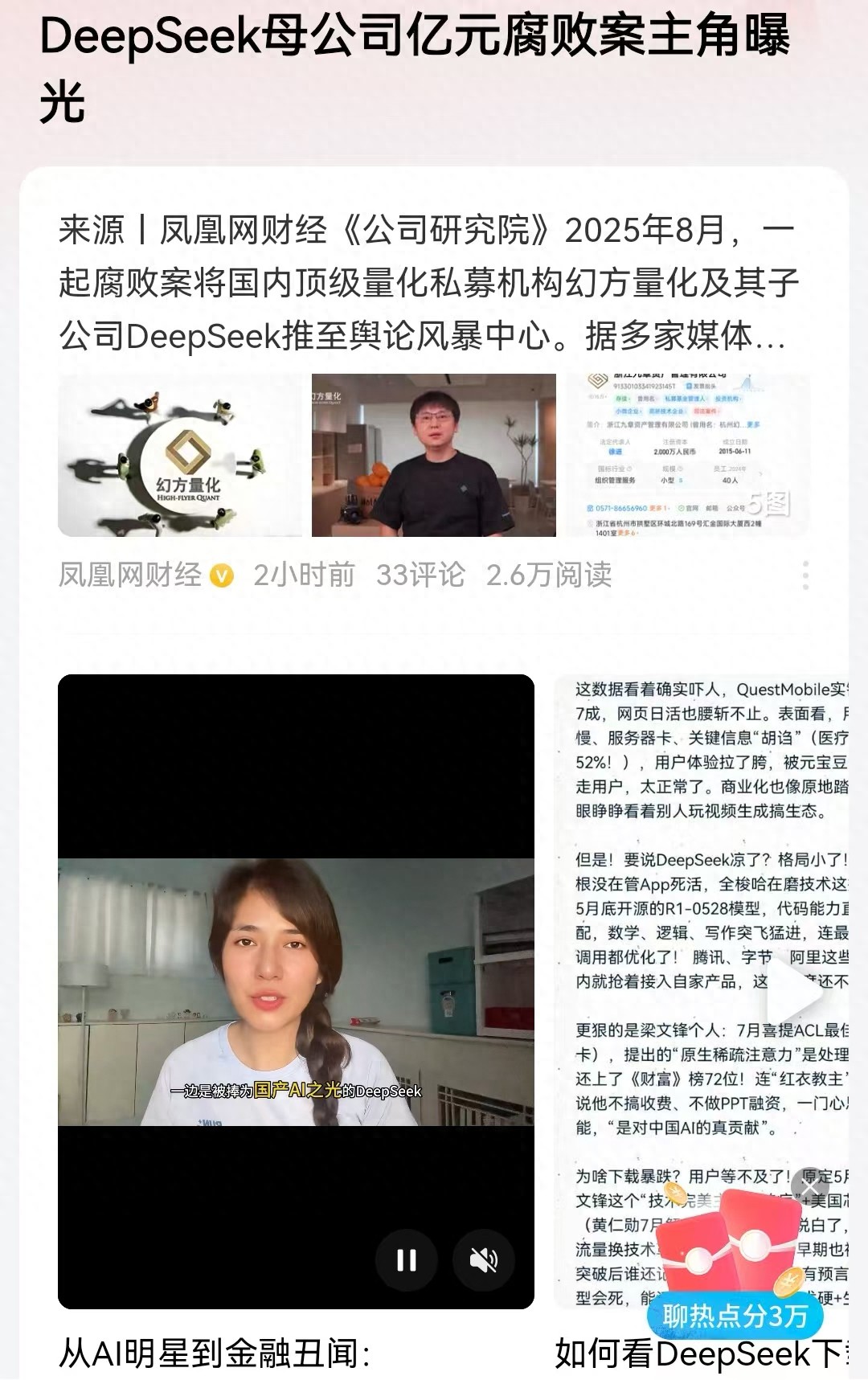Open the 33评论 comments
The width and height of the screenshot is (868, 1380).
pyautogui.click(x=420, y=575)
